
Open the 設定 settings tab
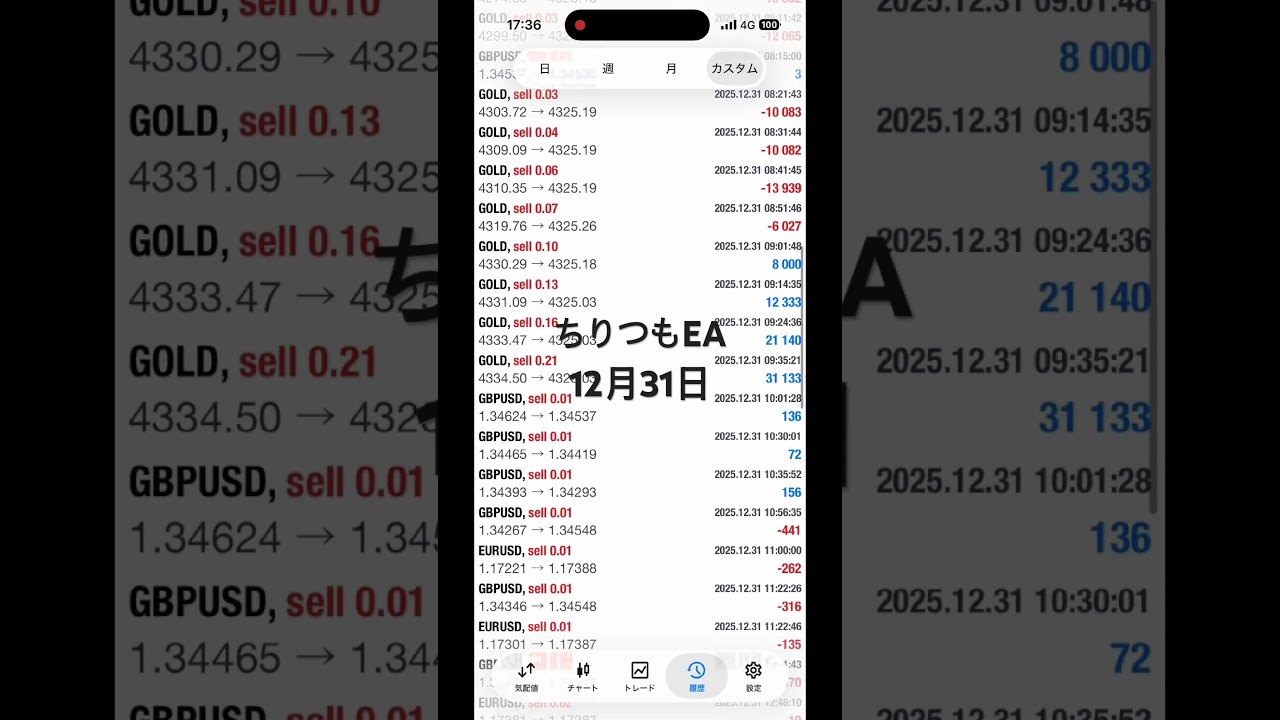753,677
